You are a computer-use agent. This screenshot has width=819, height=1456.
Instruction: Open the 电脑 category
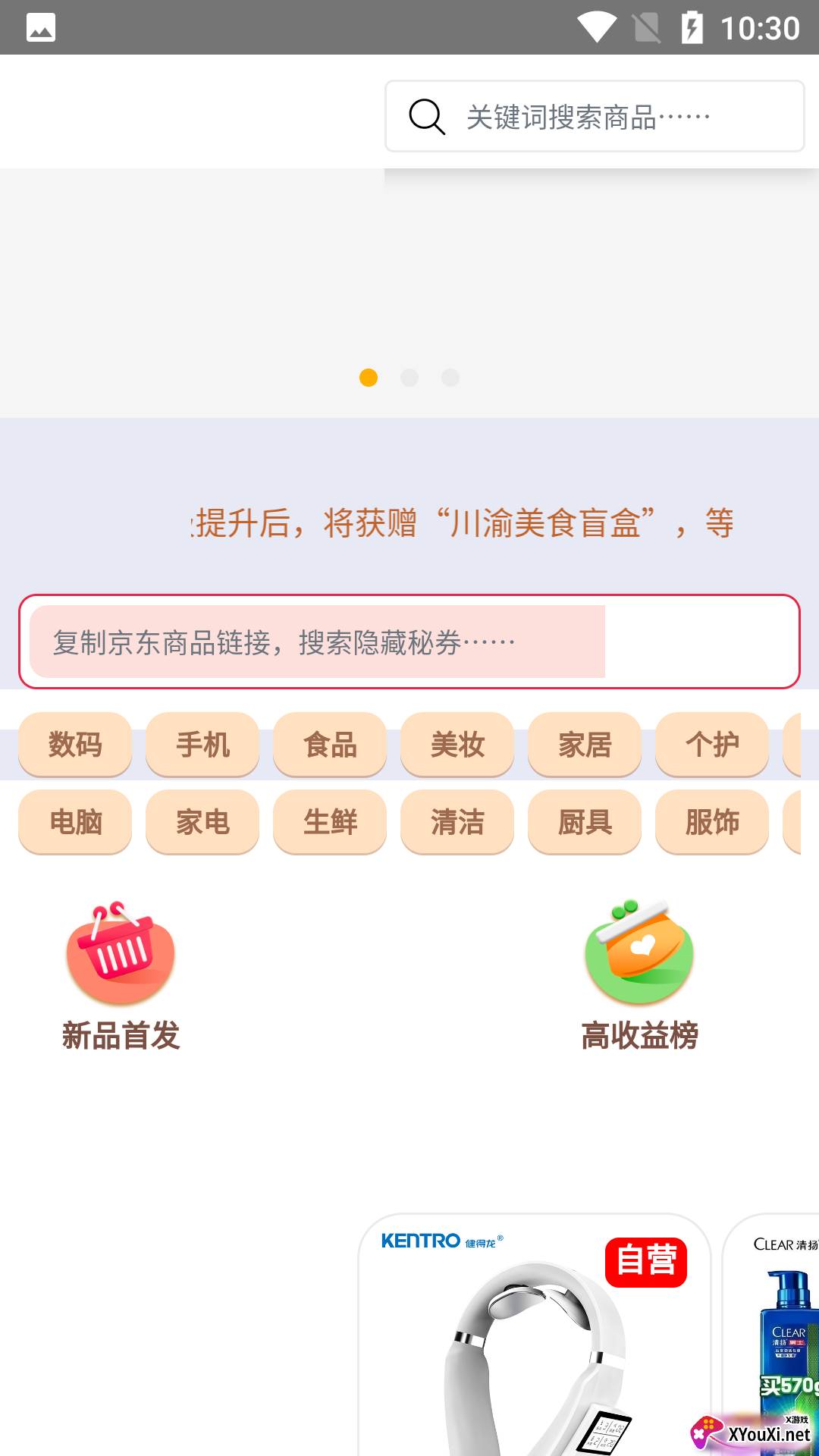pos(75,822)
